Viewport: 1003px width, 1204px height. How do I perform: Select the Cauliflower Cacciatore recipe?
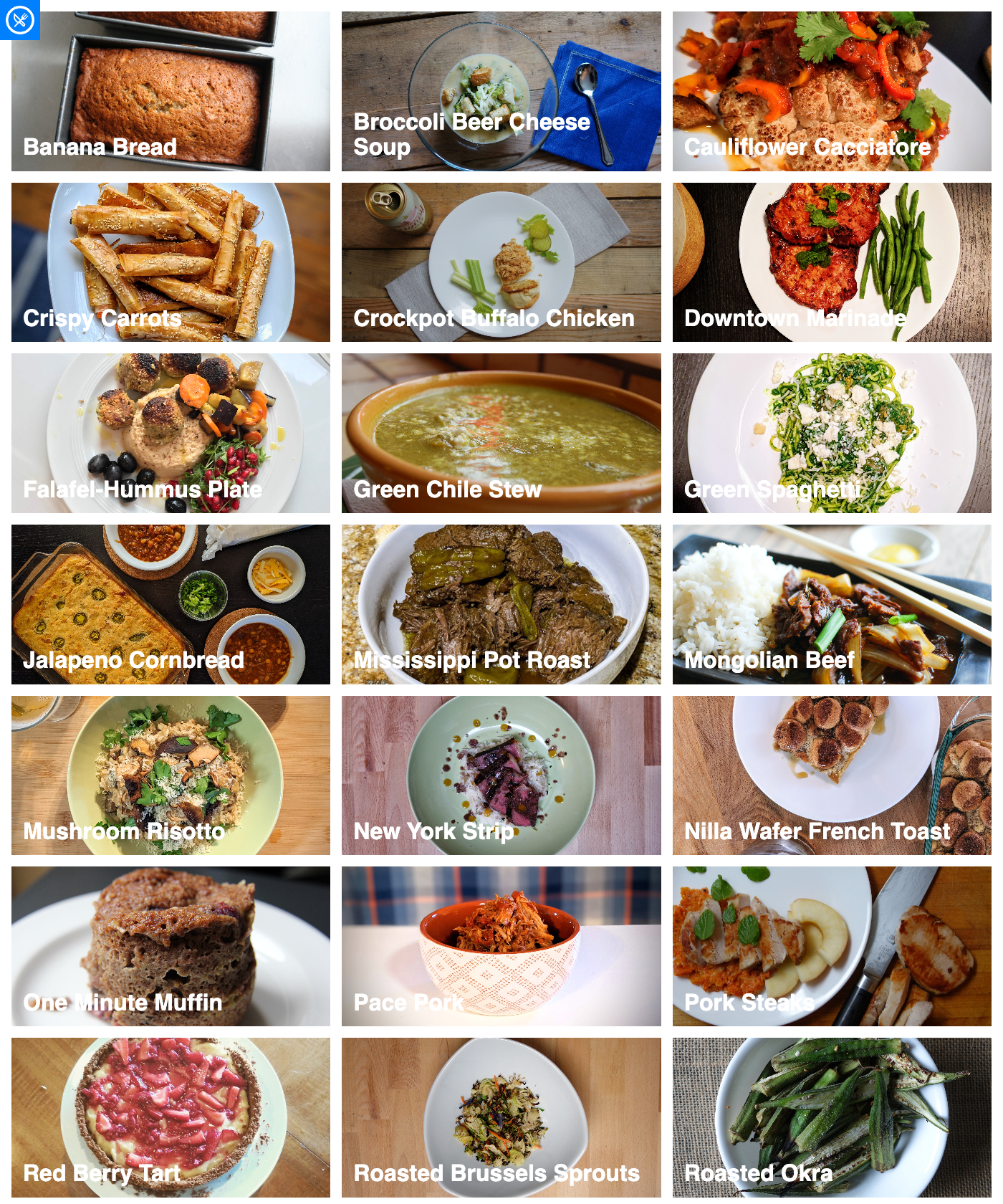coord(830,90)
